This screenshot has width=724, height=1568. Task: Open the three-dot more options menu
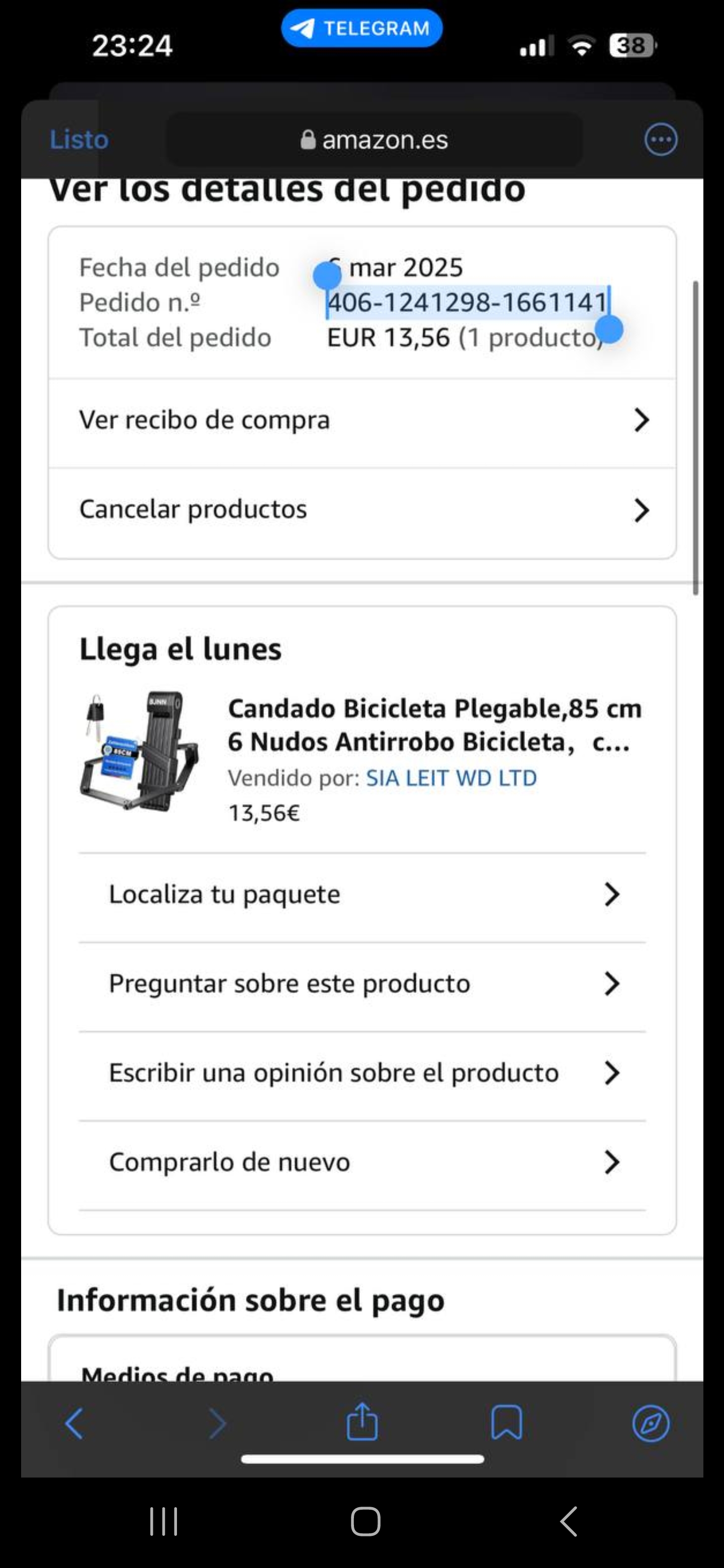tap(660, 140)
